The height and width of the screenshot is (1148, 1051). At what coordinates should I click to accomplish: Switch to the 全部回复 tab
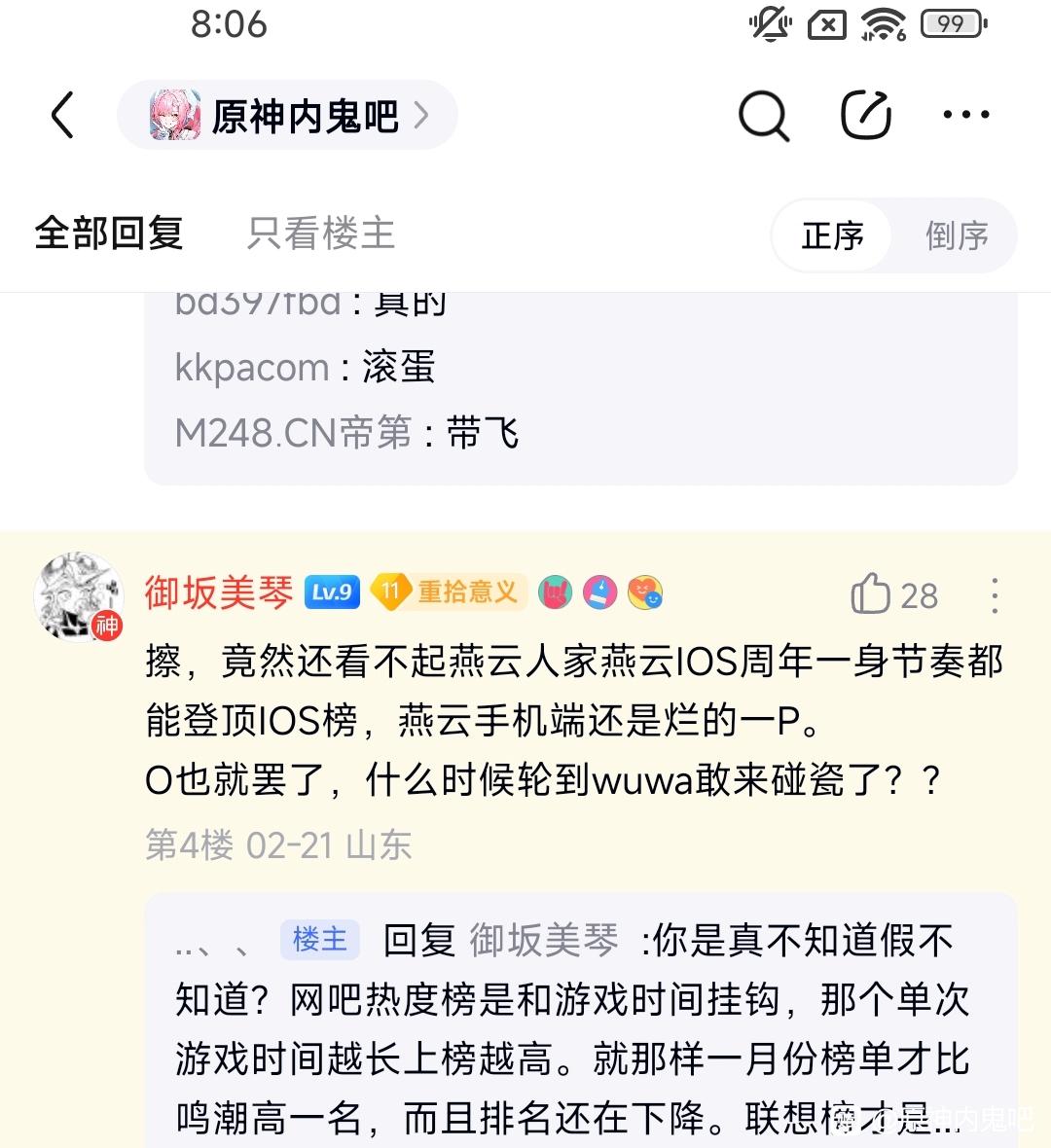point(108,234)
